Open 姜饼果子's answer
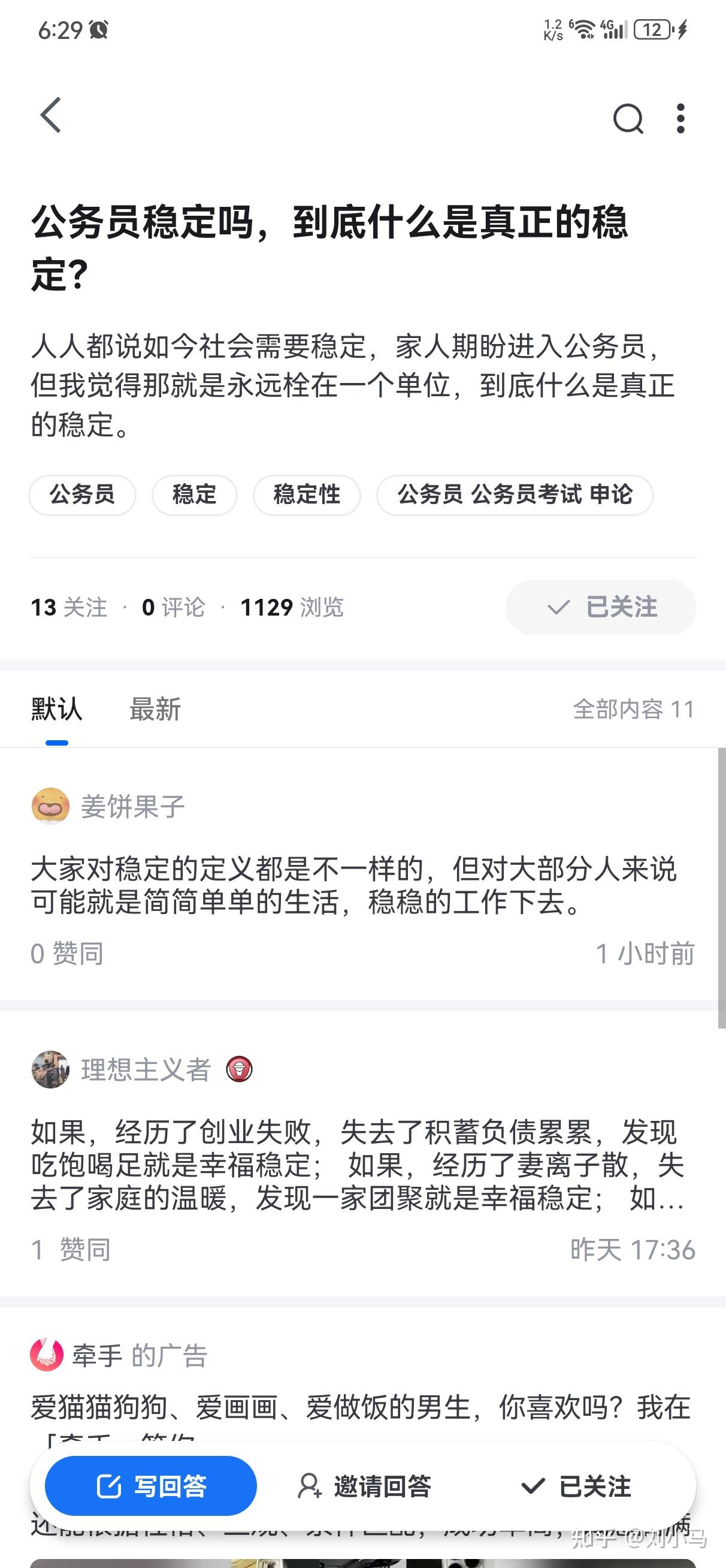 point(353,886)
